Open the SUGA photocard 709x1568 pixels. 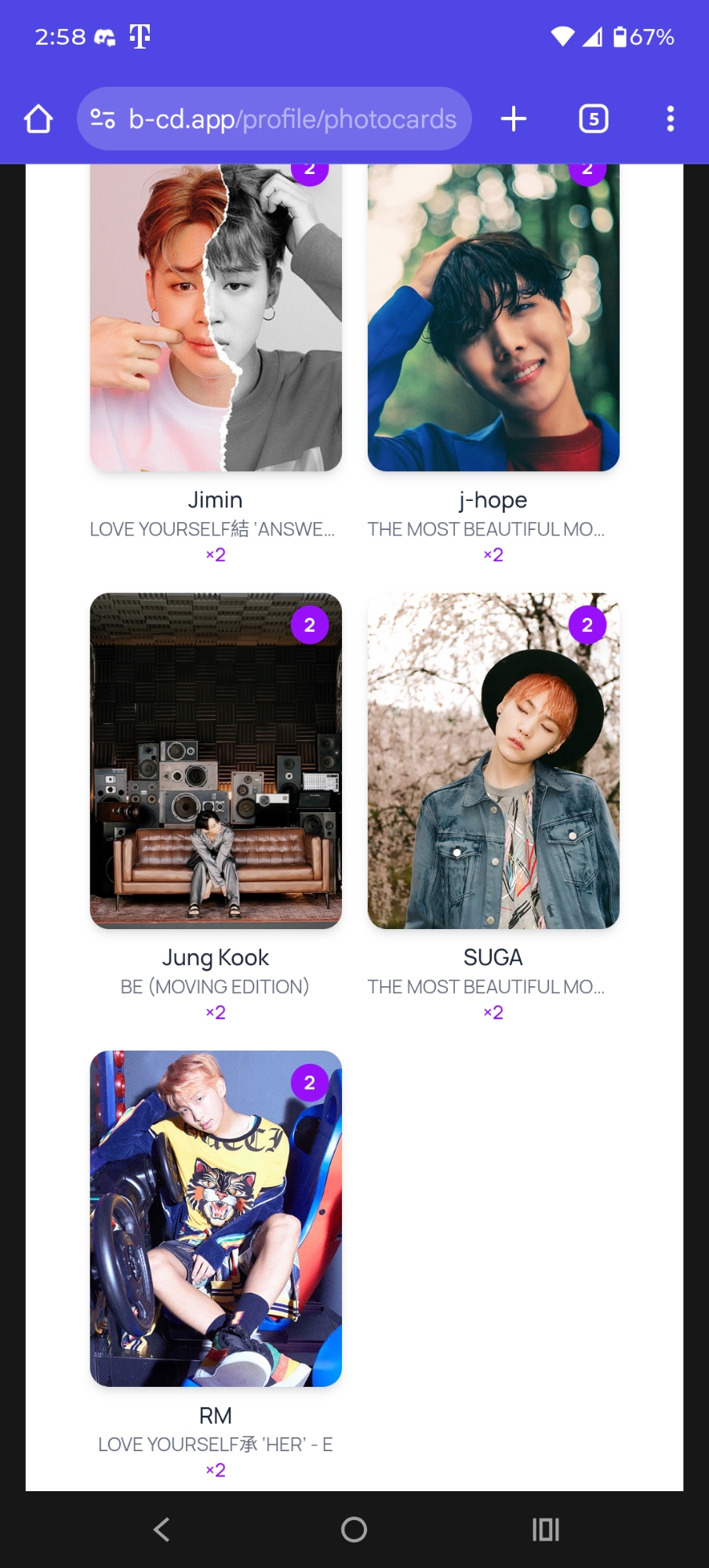[x=493, y=760]
